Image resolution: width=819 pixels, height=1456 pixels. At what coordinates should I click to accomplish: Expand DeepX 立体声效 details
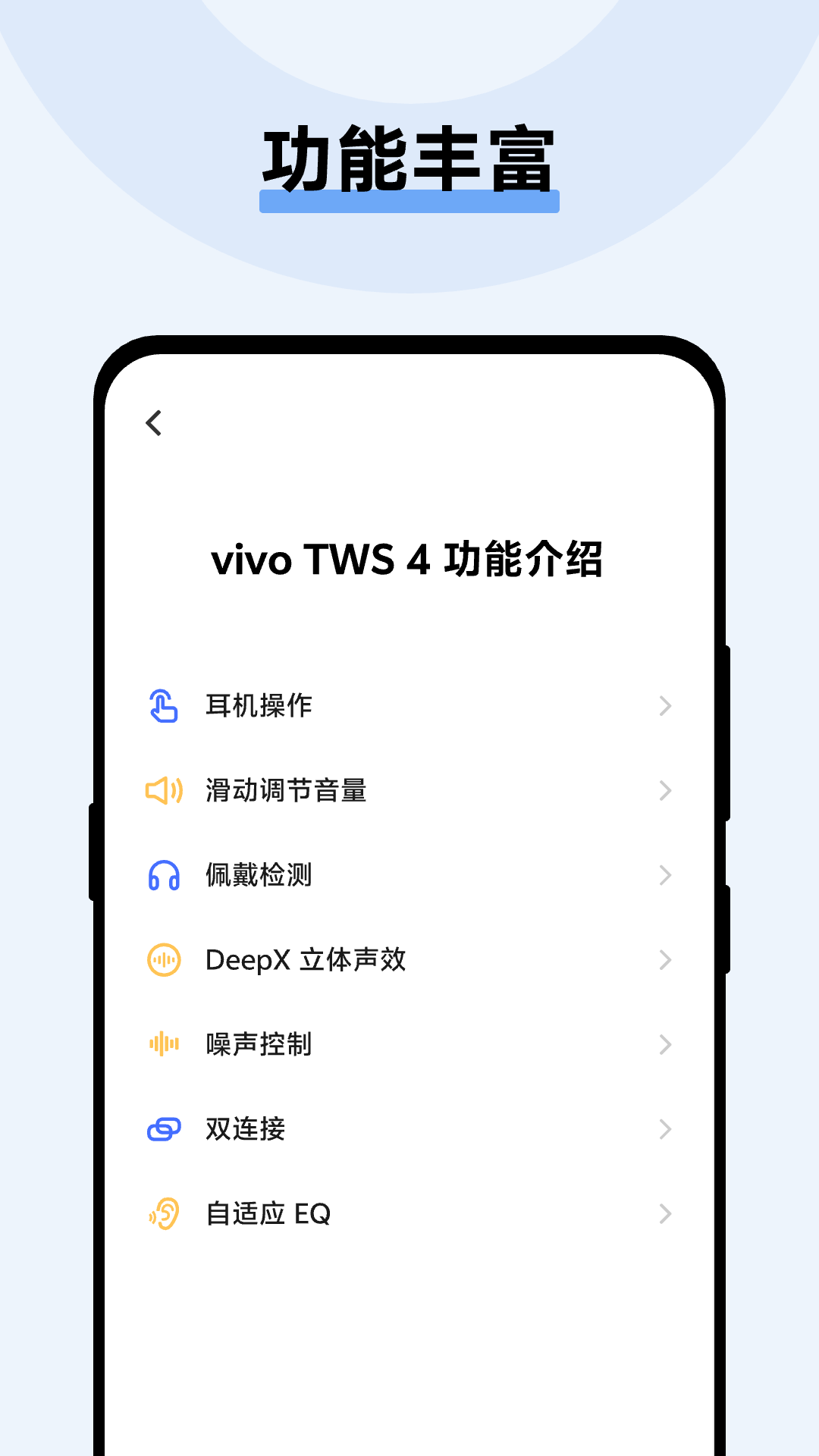pyautogui.click(x=665, y=960)
